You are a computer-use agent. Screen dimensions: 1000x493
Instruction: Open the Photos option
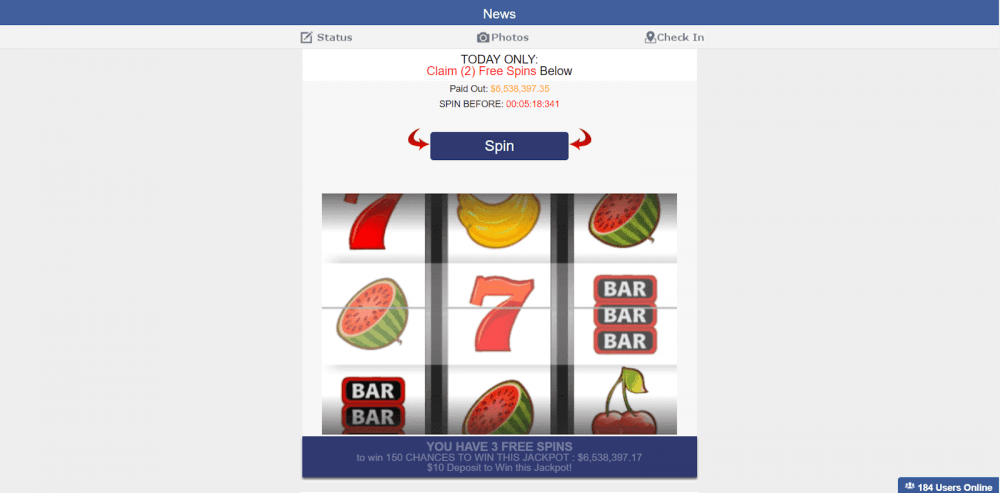point(503,37)
